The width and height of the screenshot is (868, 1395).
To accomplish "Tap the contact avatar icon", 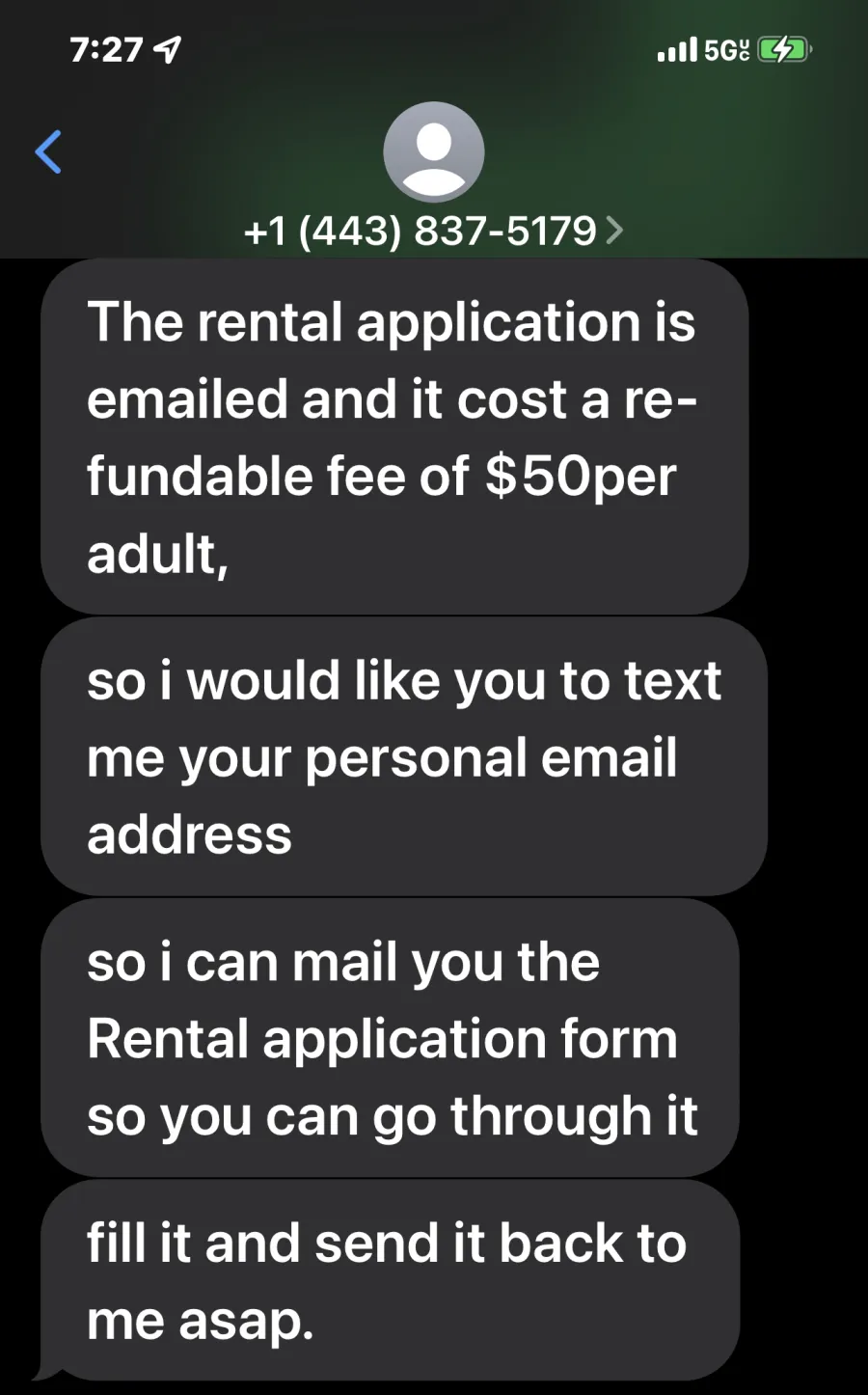I will [434, 151].
